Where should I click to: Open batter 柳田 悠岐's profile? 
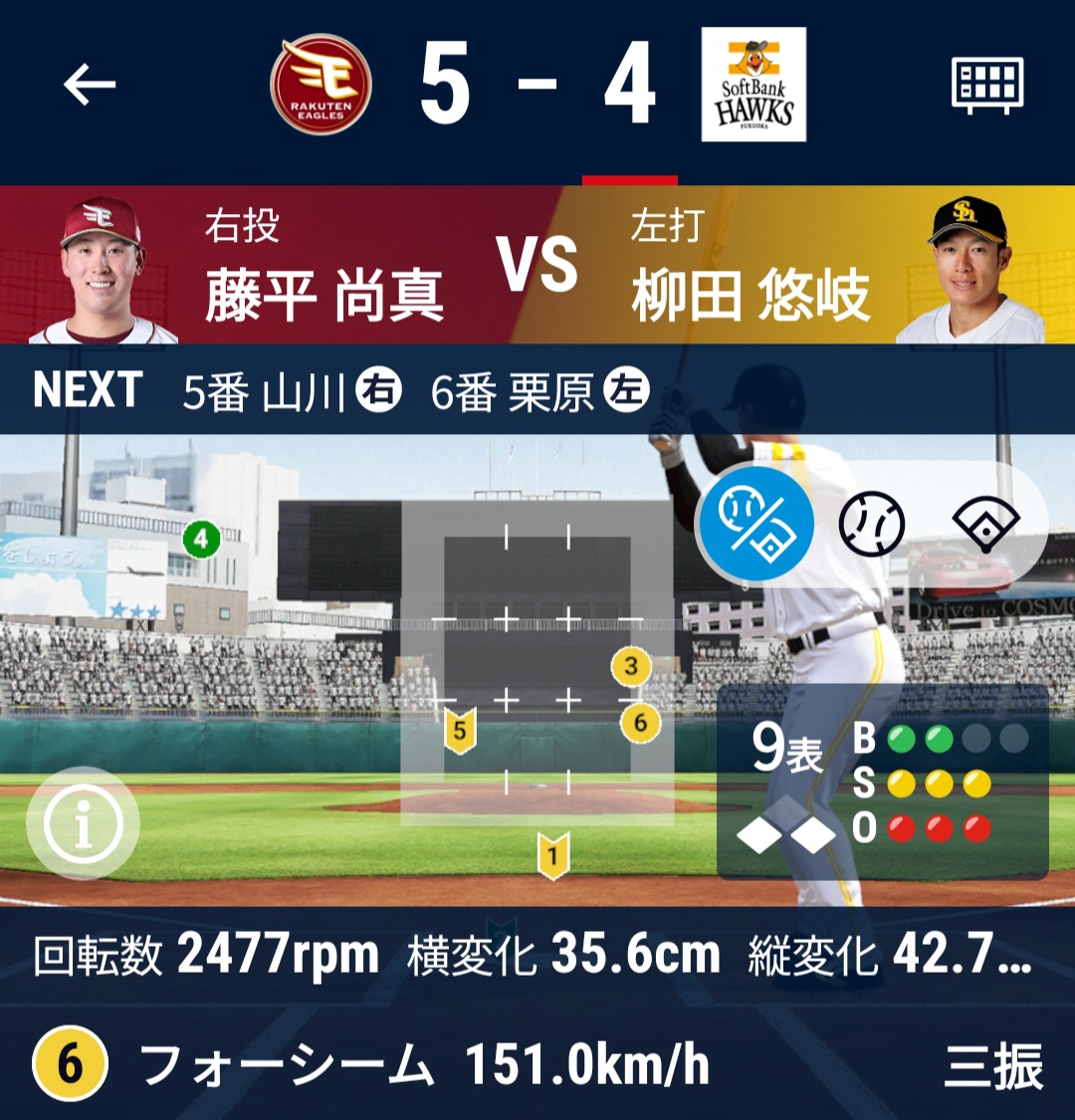click(966, 269)
